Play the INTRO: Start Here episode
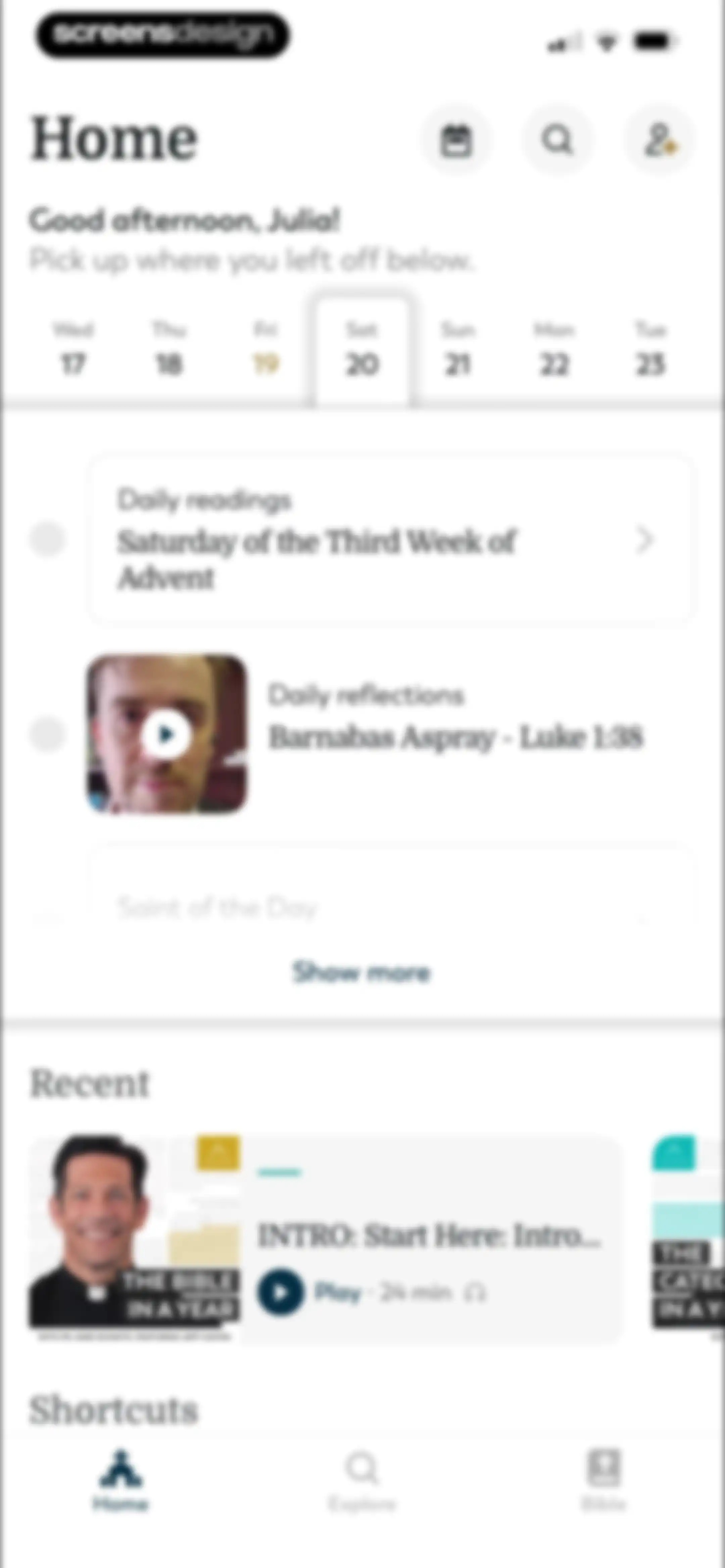This screenshot has width=725, height=1568. [280, 1292]
